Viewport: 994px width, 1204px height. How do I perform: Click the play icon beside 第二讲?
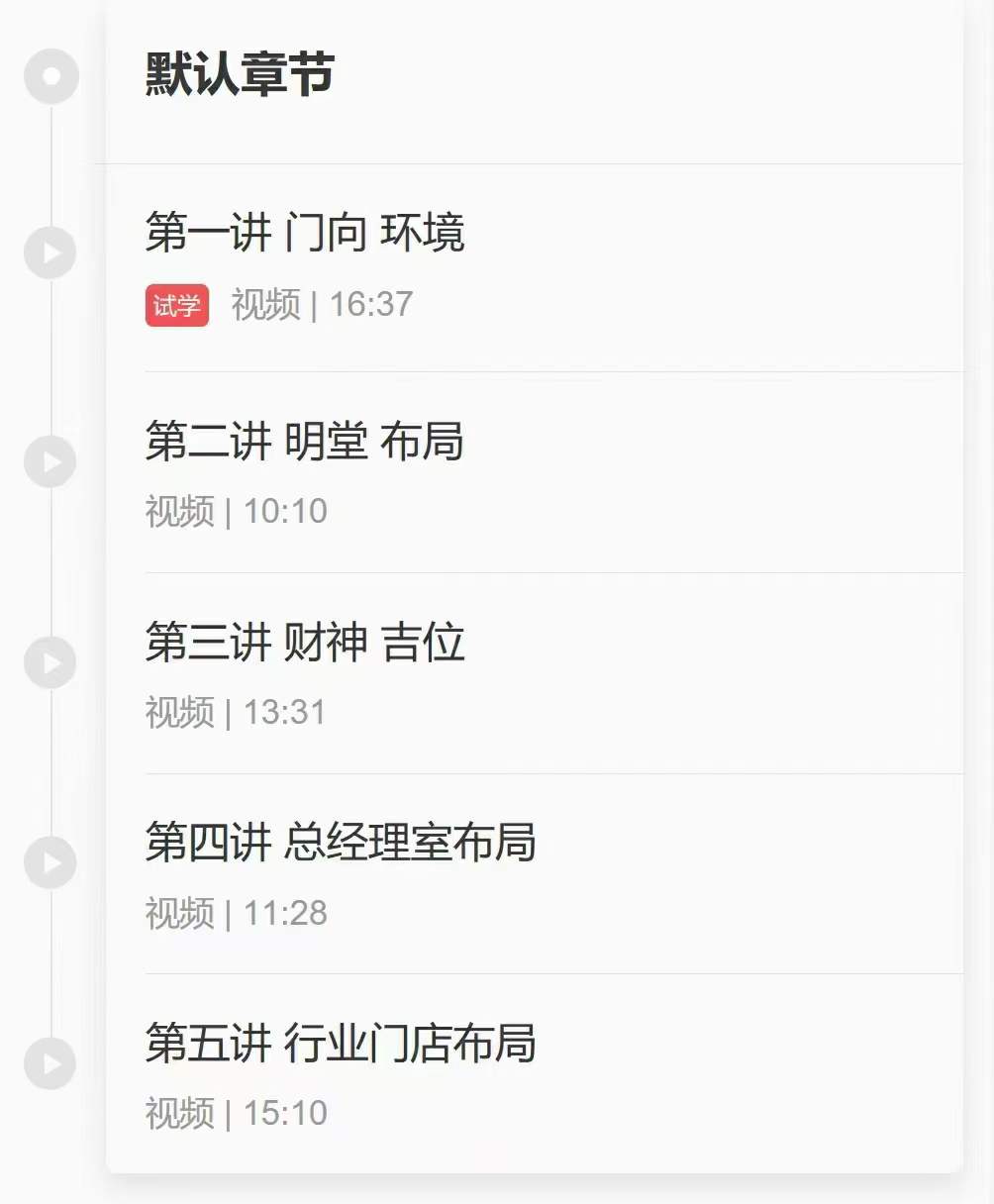click(50, 461)
